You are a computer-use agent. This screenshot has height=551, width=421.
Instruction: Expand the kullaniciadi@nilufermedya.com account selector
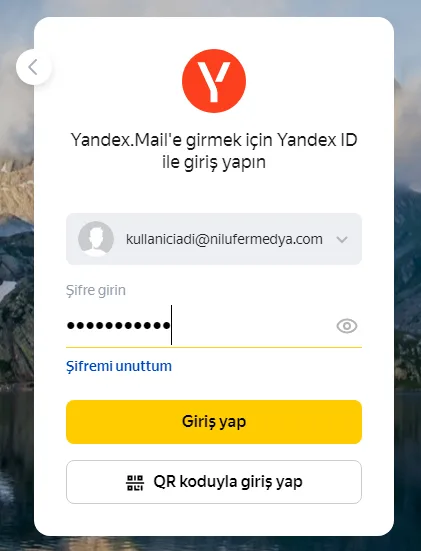214,239
